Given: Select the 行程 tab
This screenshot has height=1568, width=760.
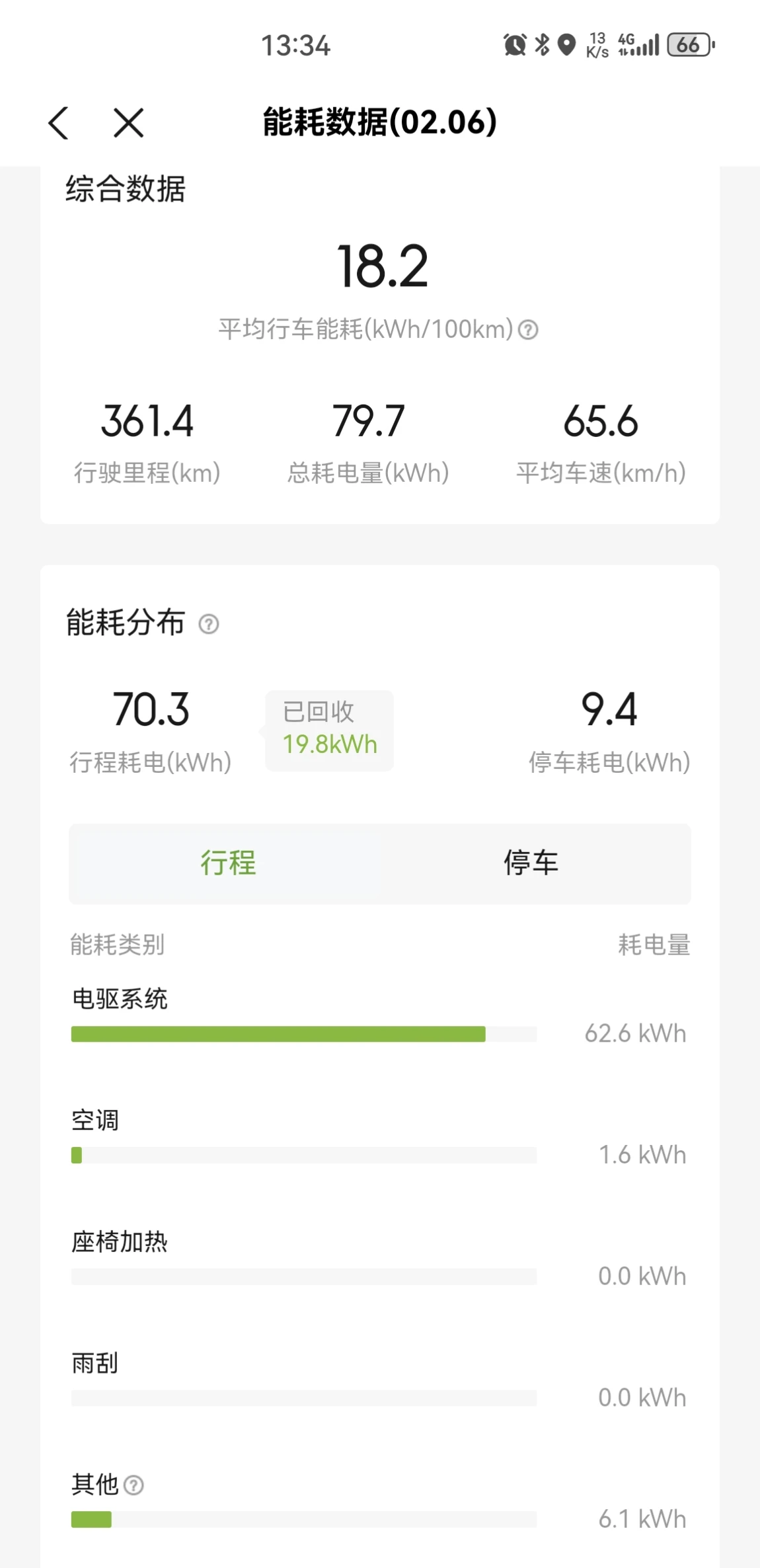Looking at the screenshot, I should 228,863.
